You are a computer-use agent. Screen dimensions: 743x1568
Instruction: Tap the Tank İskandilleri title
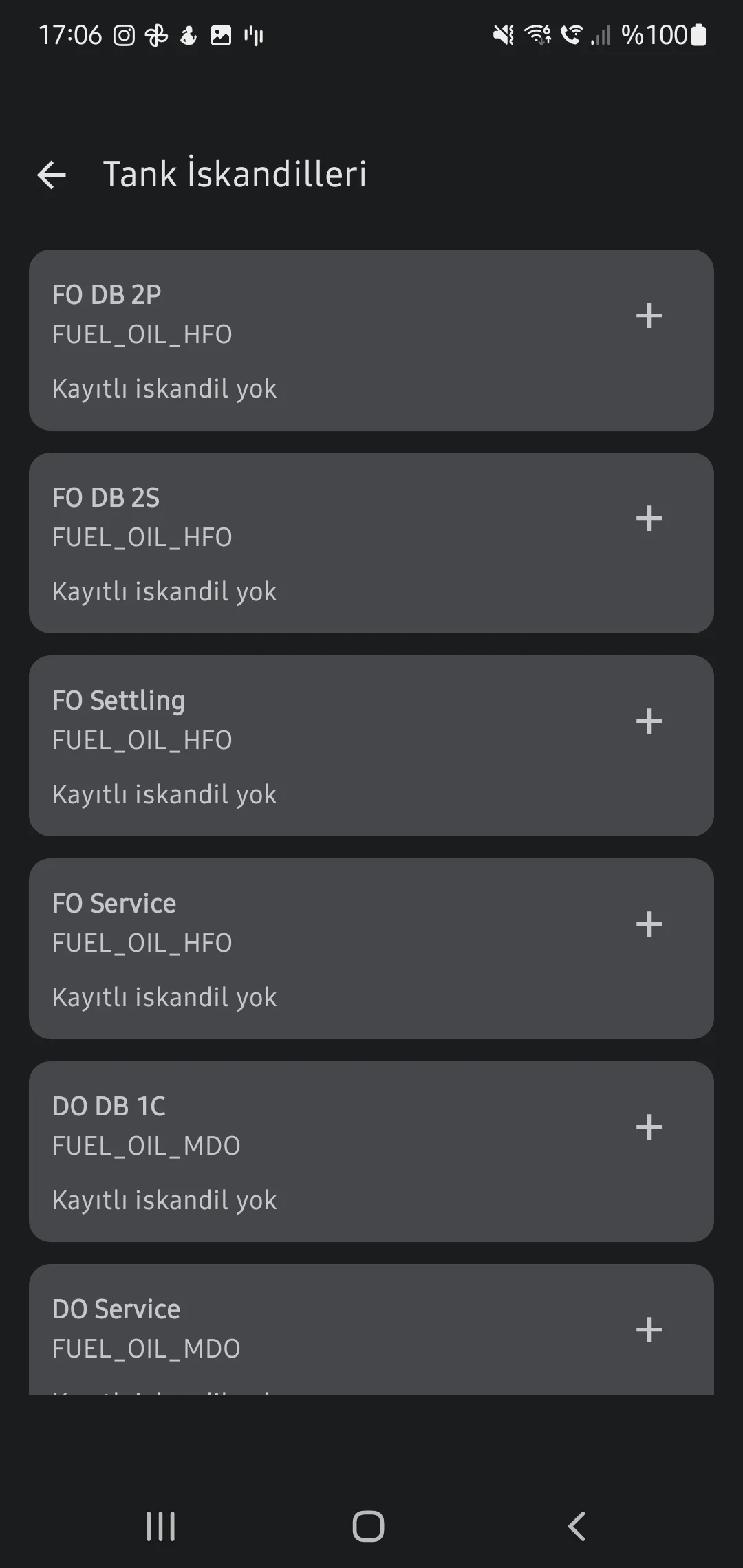pos(235,173)
